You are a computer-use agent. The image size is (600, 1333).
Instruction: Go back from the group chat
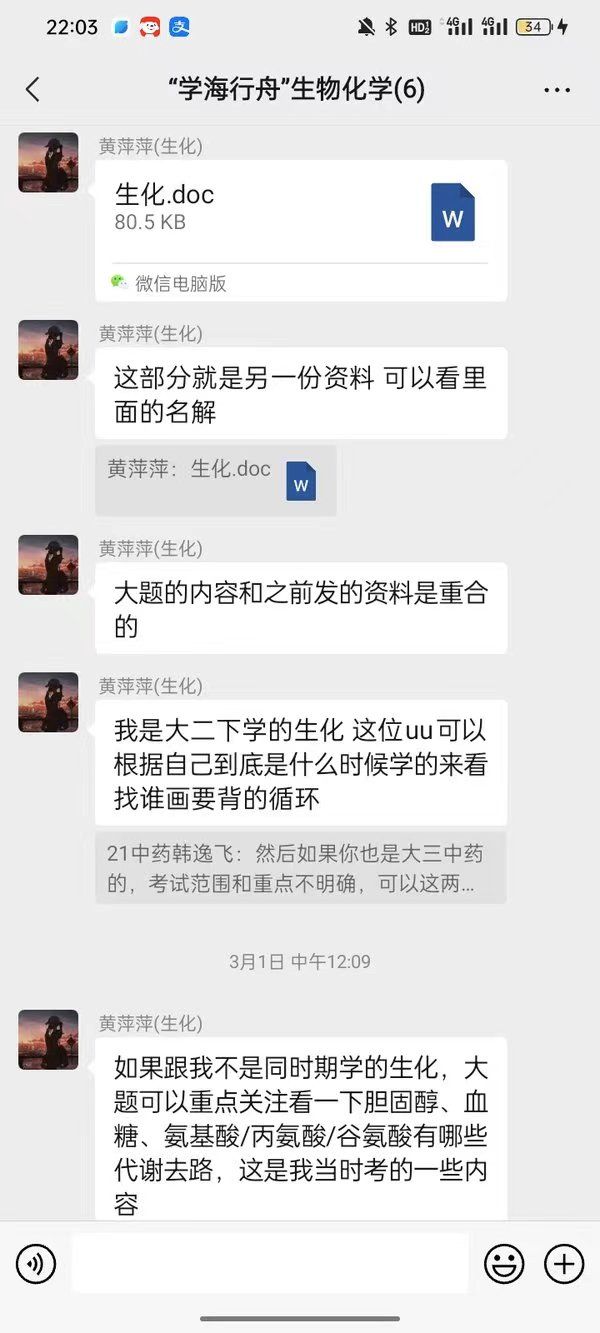point(32,90)
